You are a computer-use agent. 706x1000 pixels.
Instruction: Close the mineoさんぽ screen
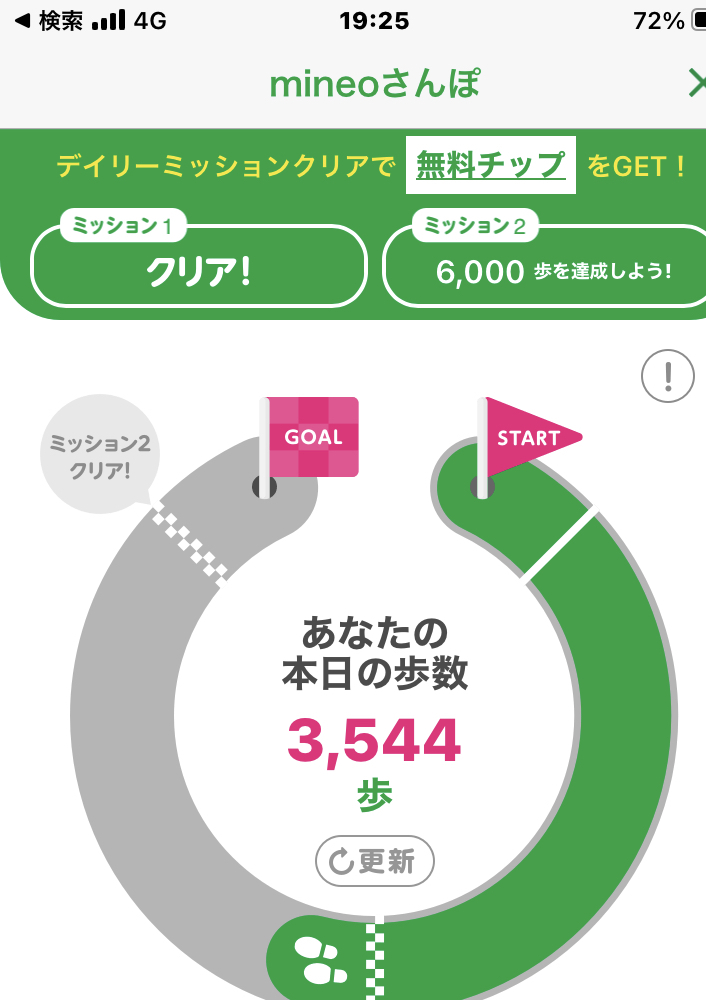[696, 84]
